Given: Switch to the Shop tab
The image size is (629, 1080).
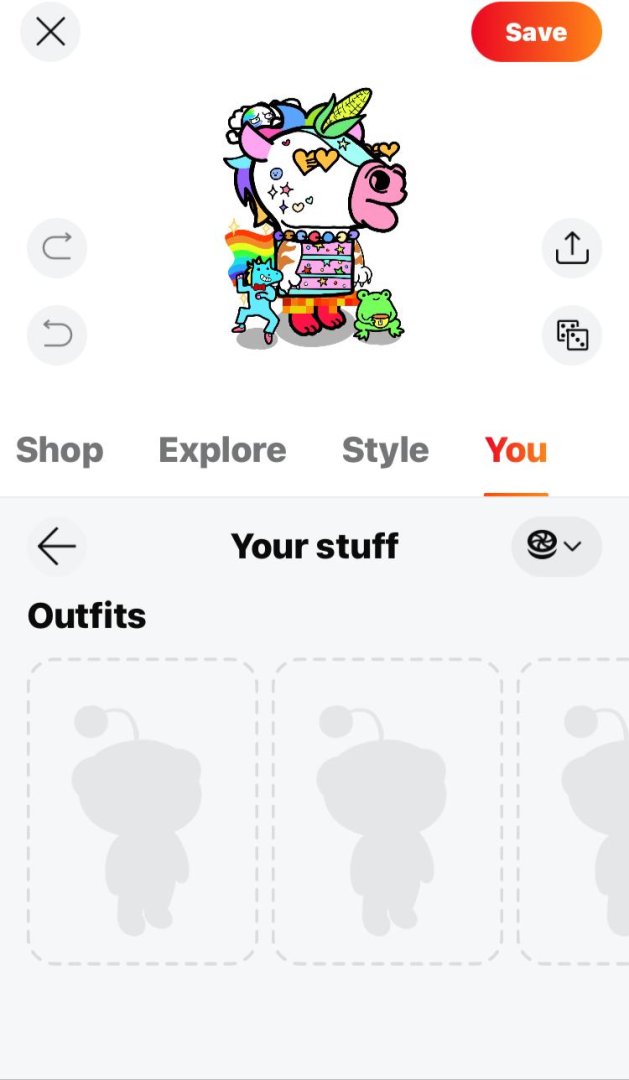Looking at the screenshot, I should point(60,451).
